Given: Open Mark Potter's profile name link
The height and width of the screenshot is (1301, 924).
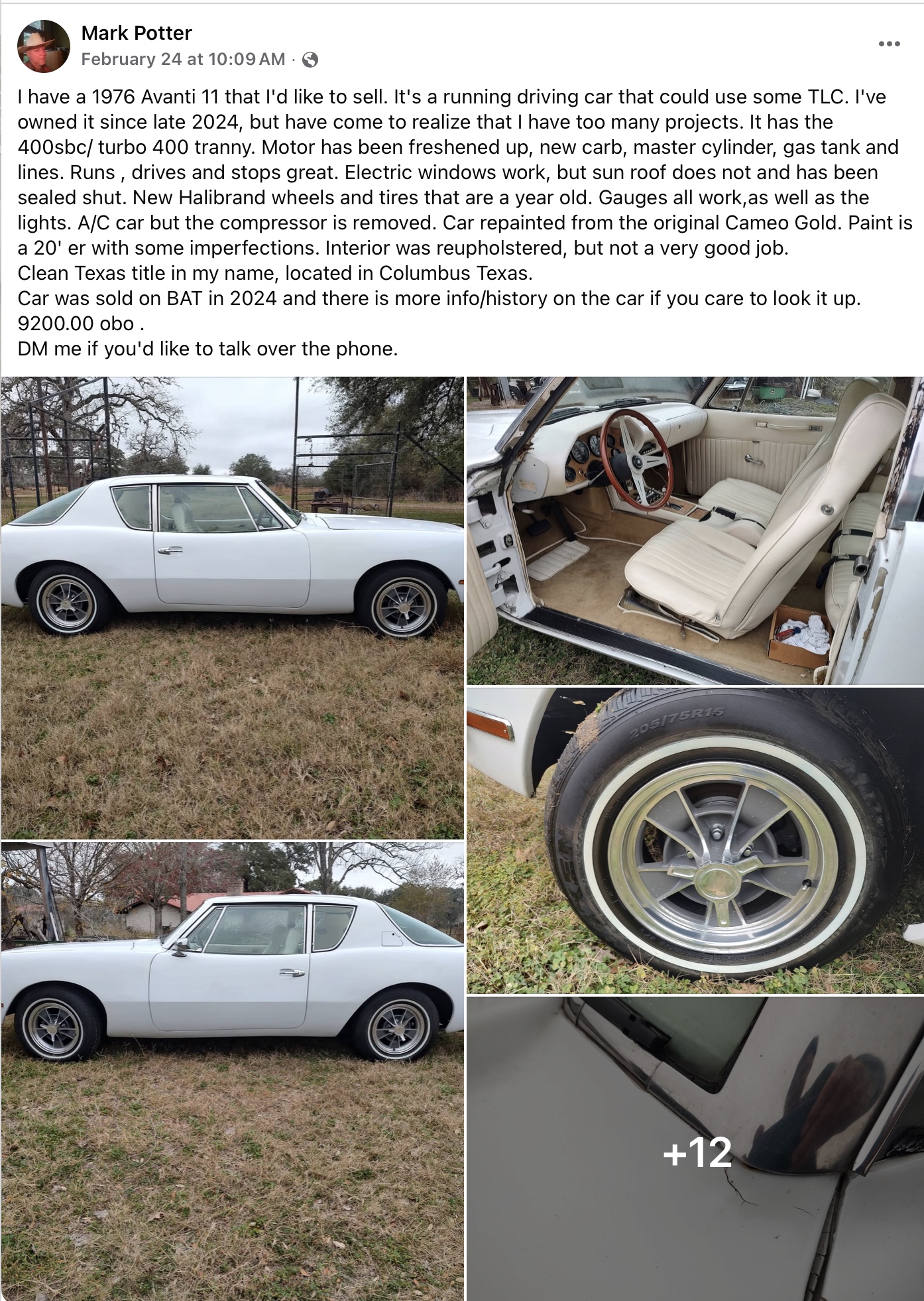Looking at the screenshot, I should point(137,32).
